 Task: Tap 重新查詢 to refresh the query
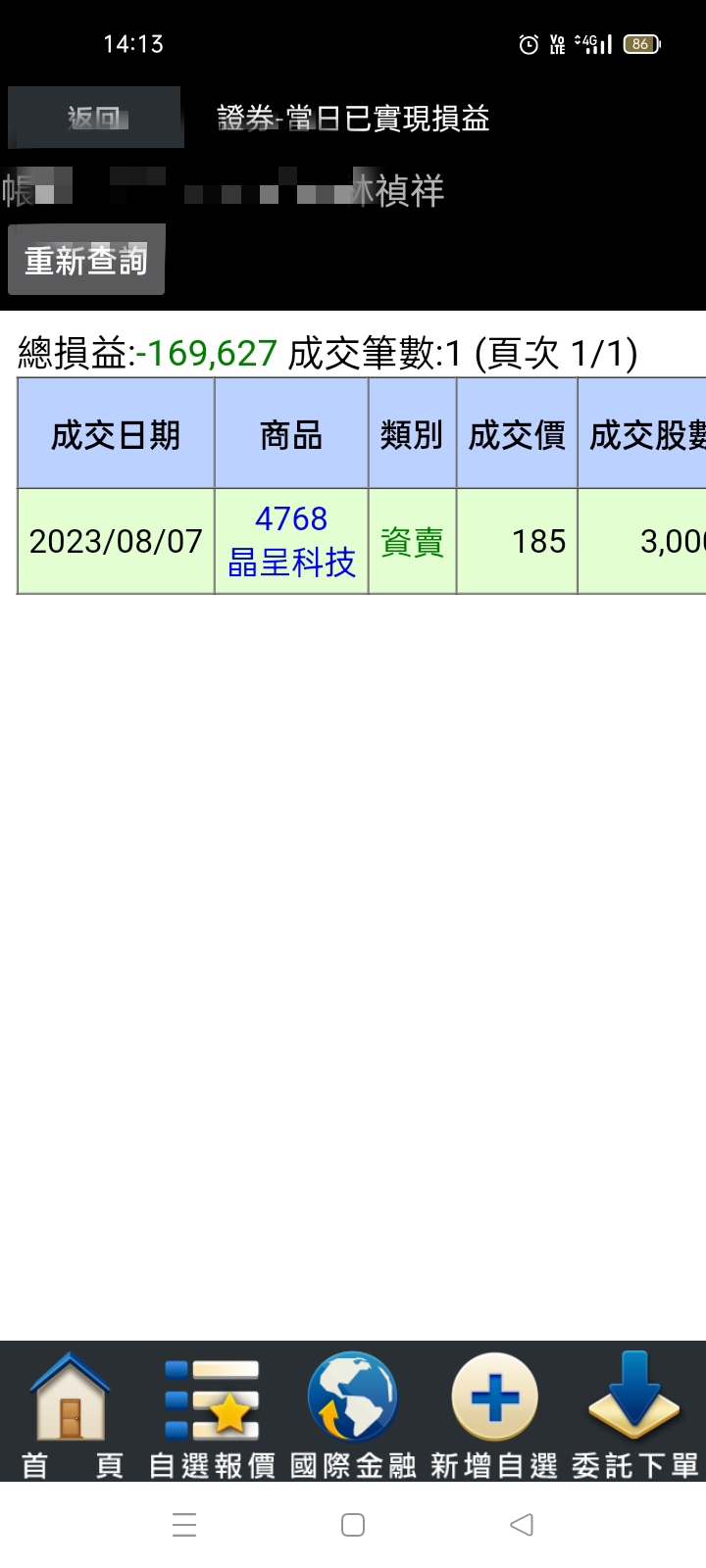[86, 260]
